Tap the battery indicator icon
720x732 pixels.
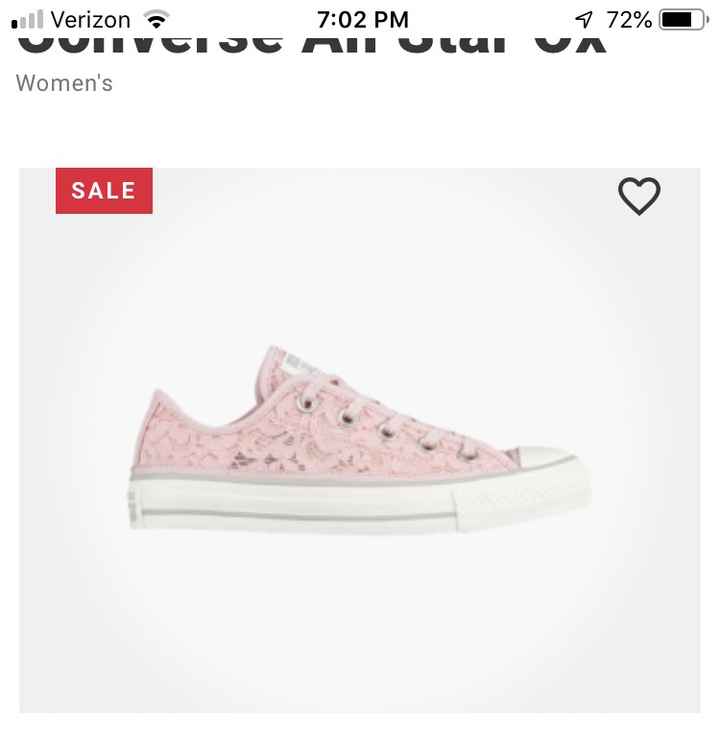click(x=683, y=18)
